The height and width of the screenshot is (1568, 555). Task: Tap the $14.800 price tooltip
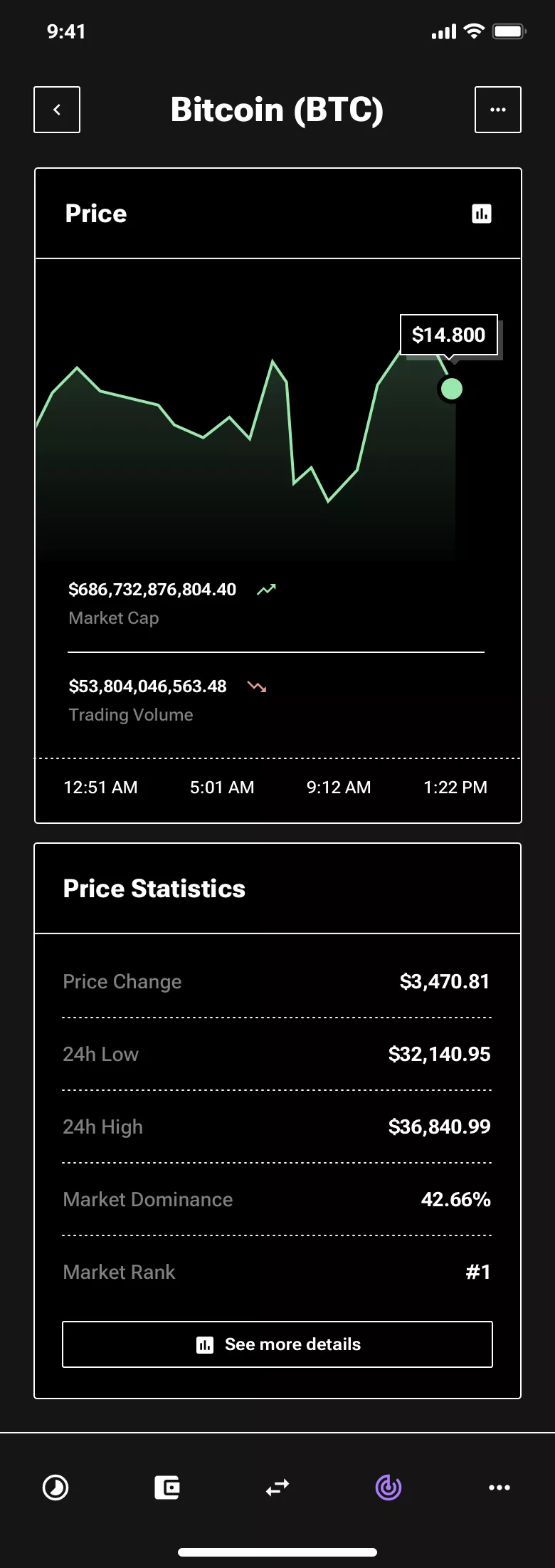tap(448, 335)
